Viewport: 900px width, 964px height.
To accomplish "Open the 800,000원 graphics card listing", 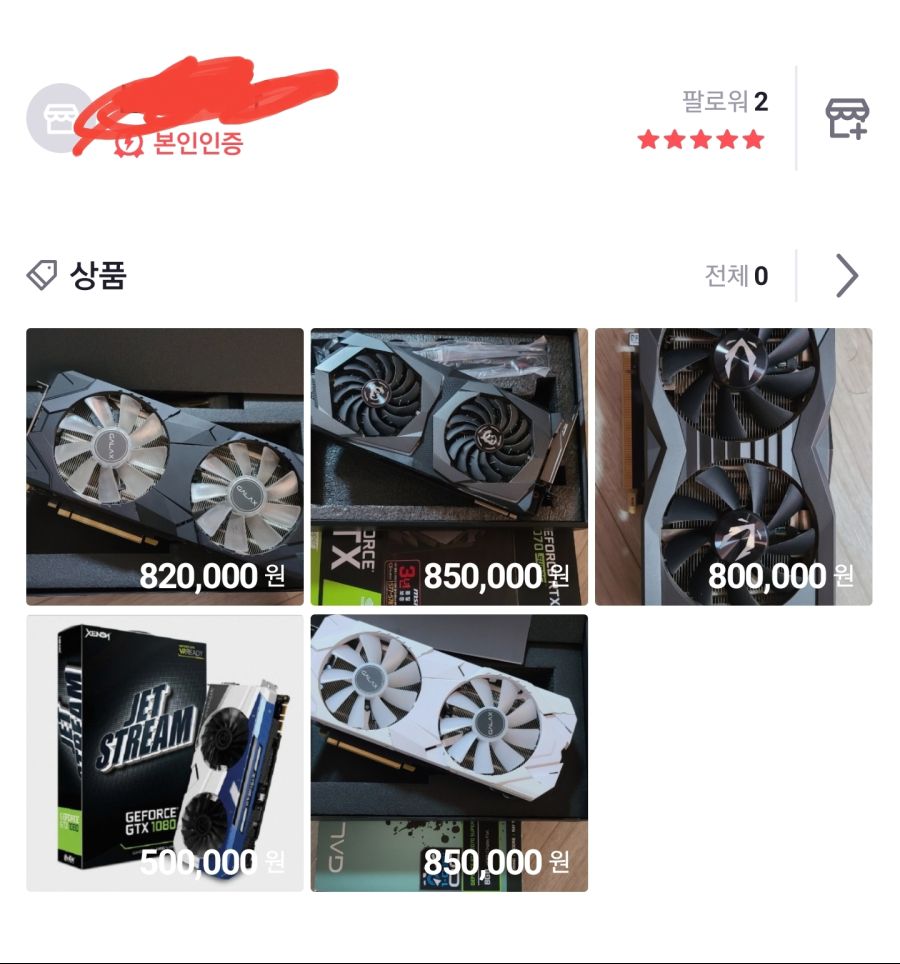I will click(x=733, y=466).
